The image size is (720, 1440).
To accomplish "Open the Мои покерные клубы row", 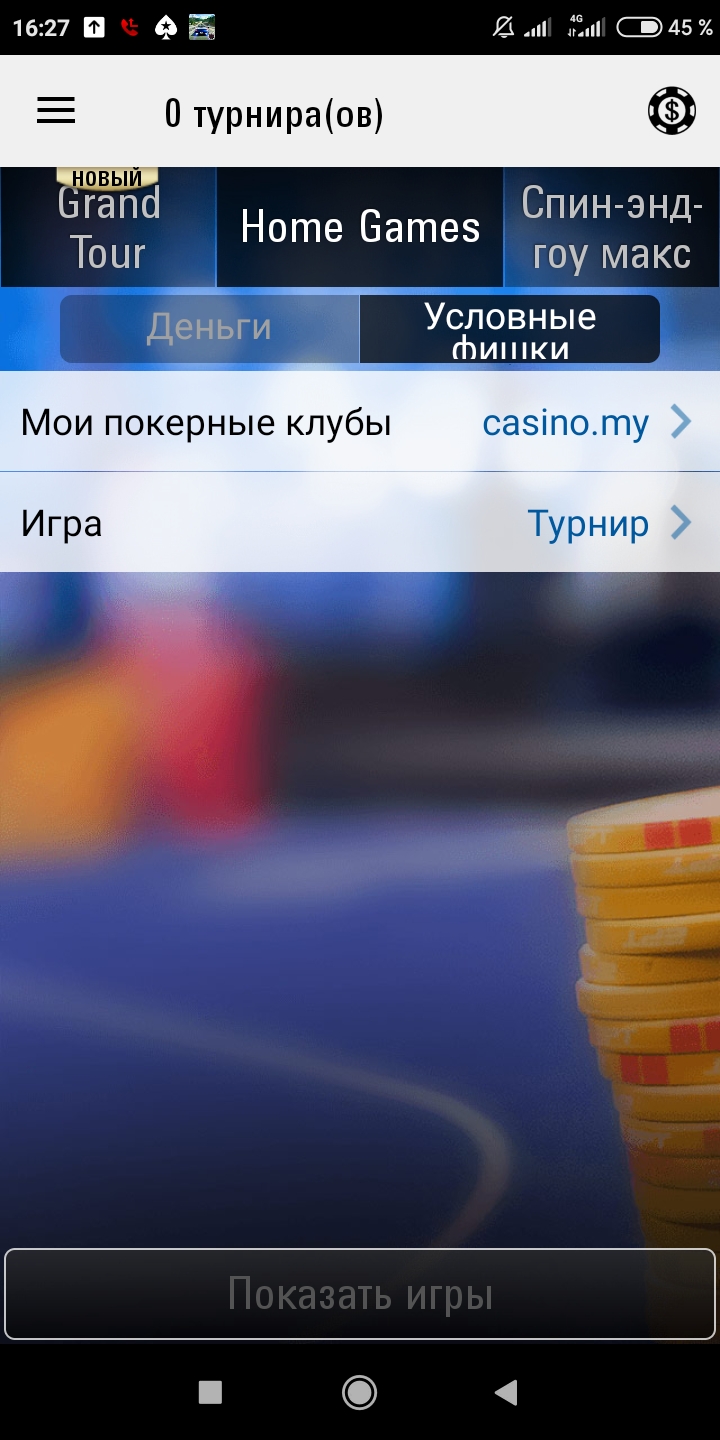I will (x=360, y=423).
